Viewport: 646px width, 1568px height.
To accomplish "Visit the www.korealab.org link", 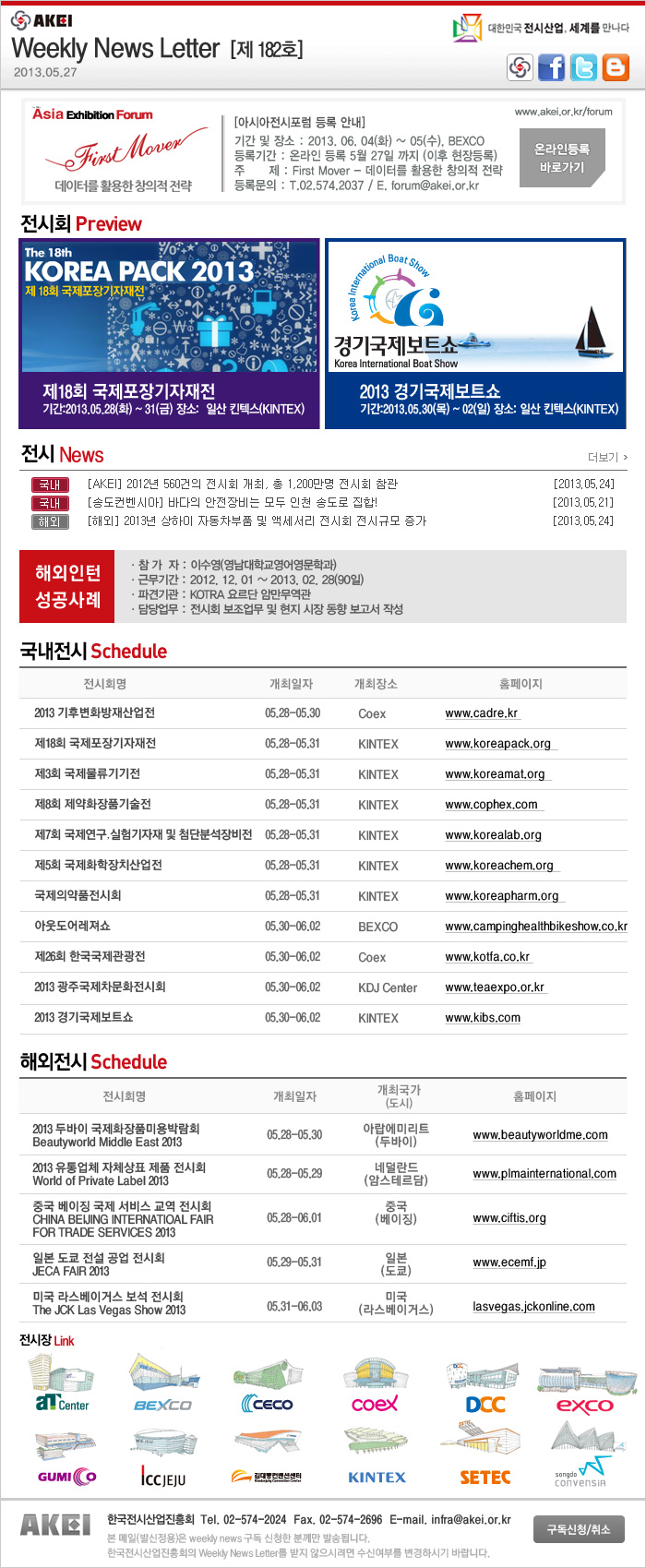I will pyautogui.click(x=493, y=835).
